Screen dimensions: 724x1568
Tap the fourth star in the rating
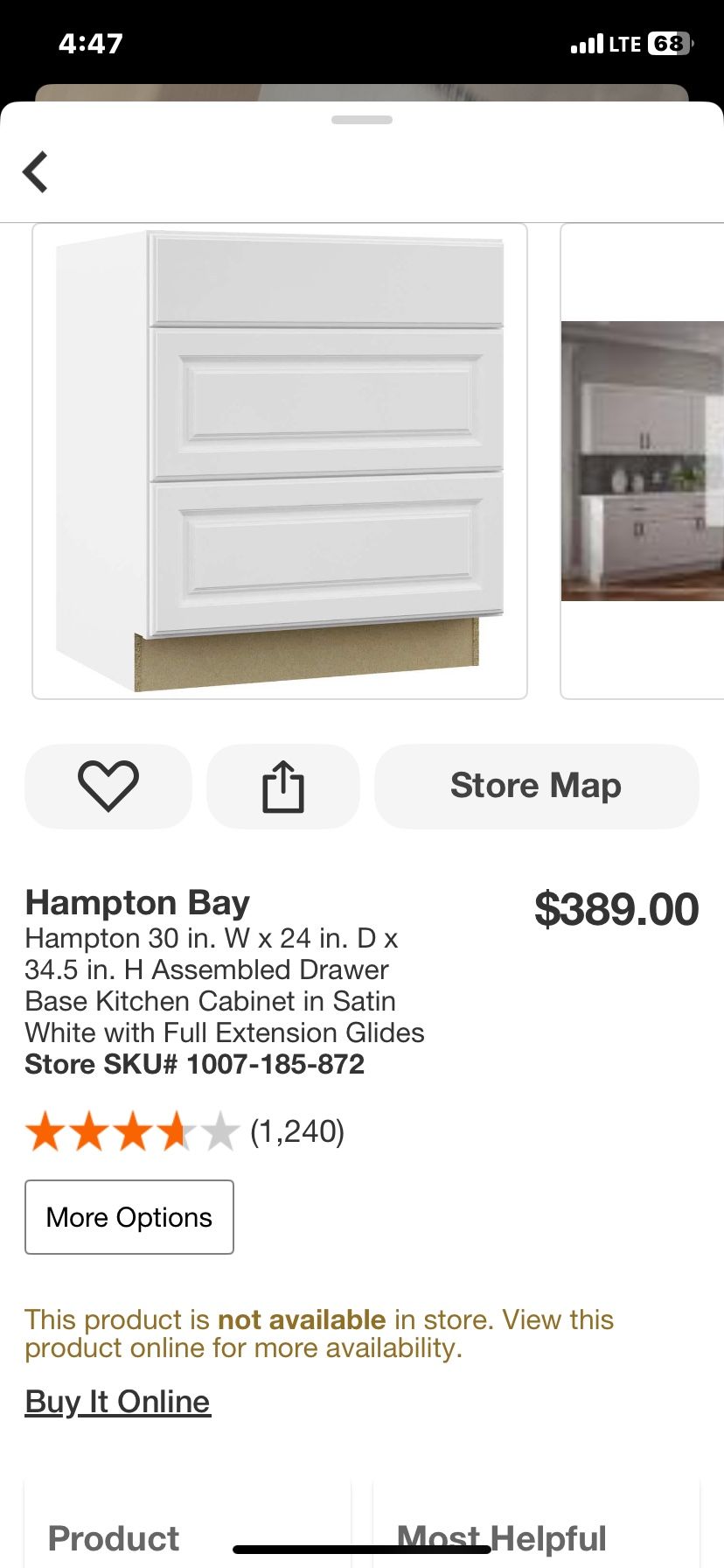click(x=174, y=1130)
